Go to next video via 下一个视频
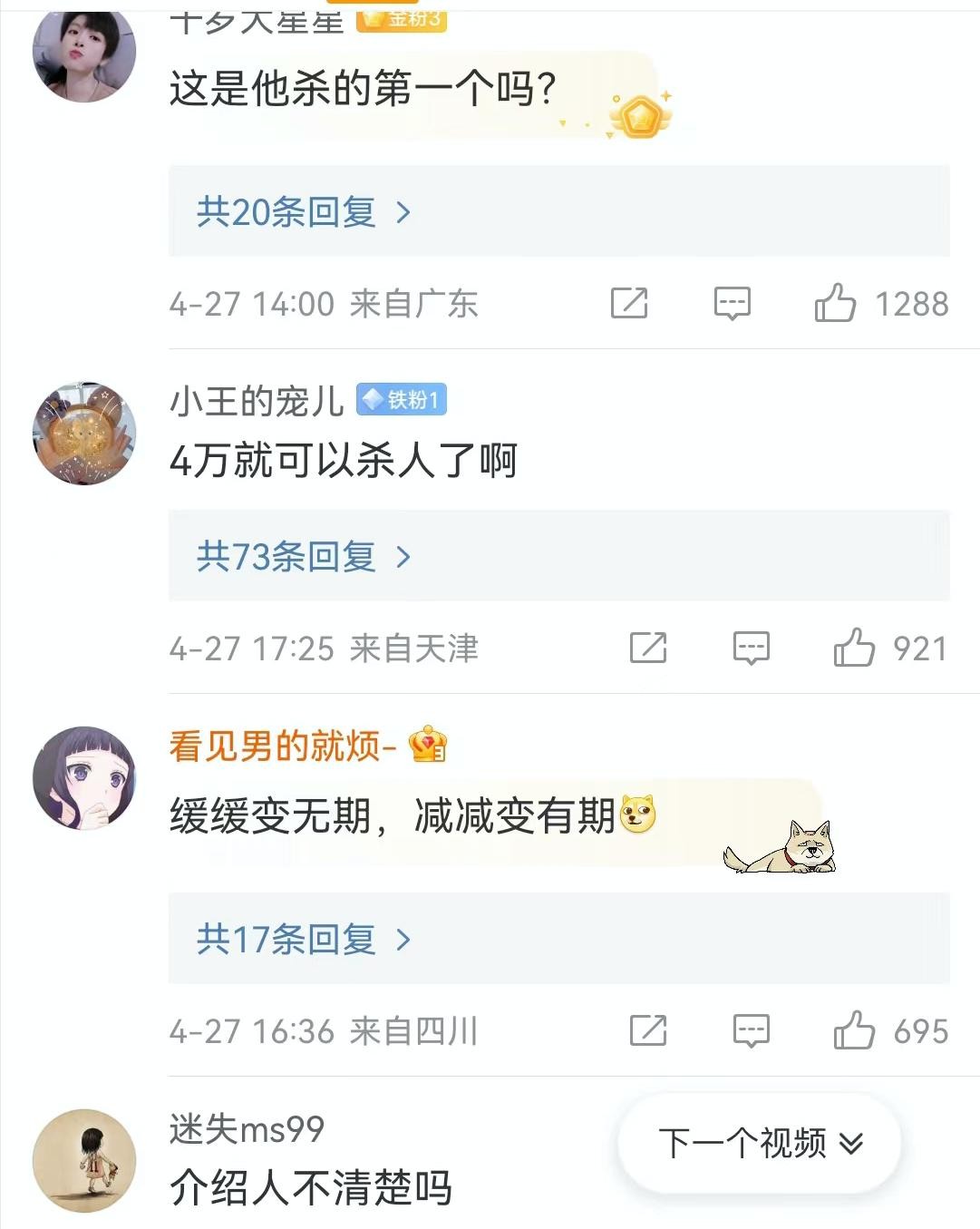 pos(760,1143)
